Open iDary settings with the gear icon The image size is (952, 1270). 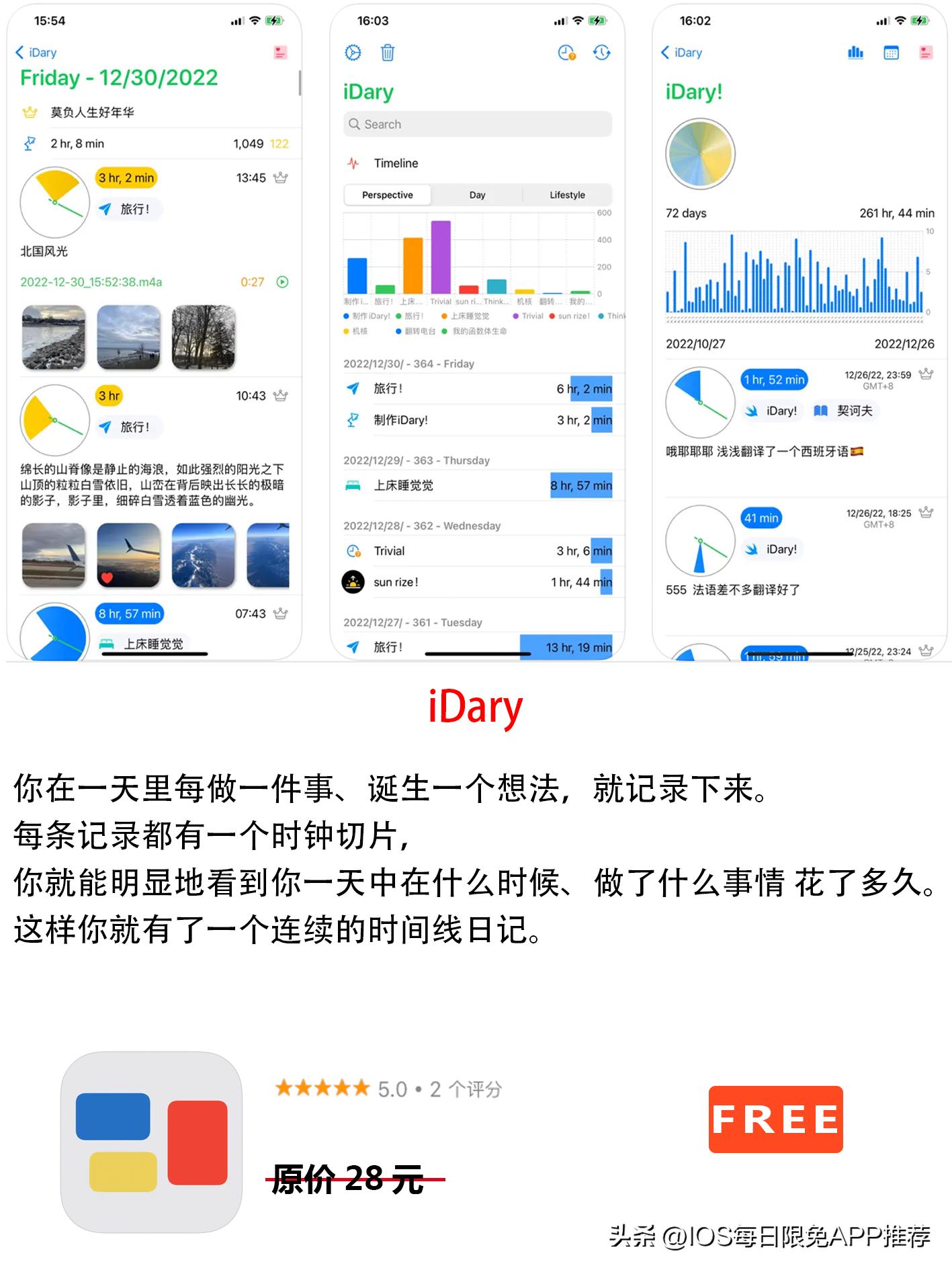point(354,52)
